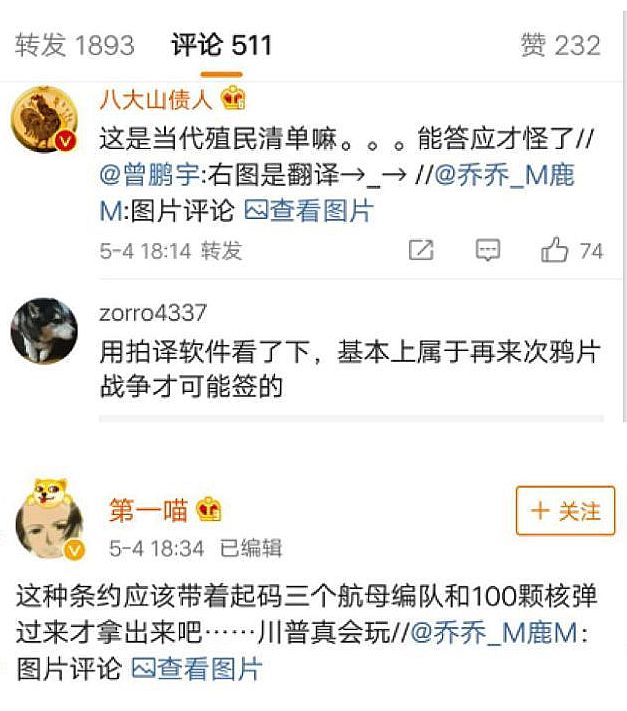Follow 第一喵 with 关注 button
The width and height of the screenshot is (627, 711).
pyautogui.click(x=565, y=511)
